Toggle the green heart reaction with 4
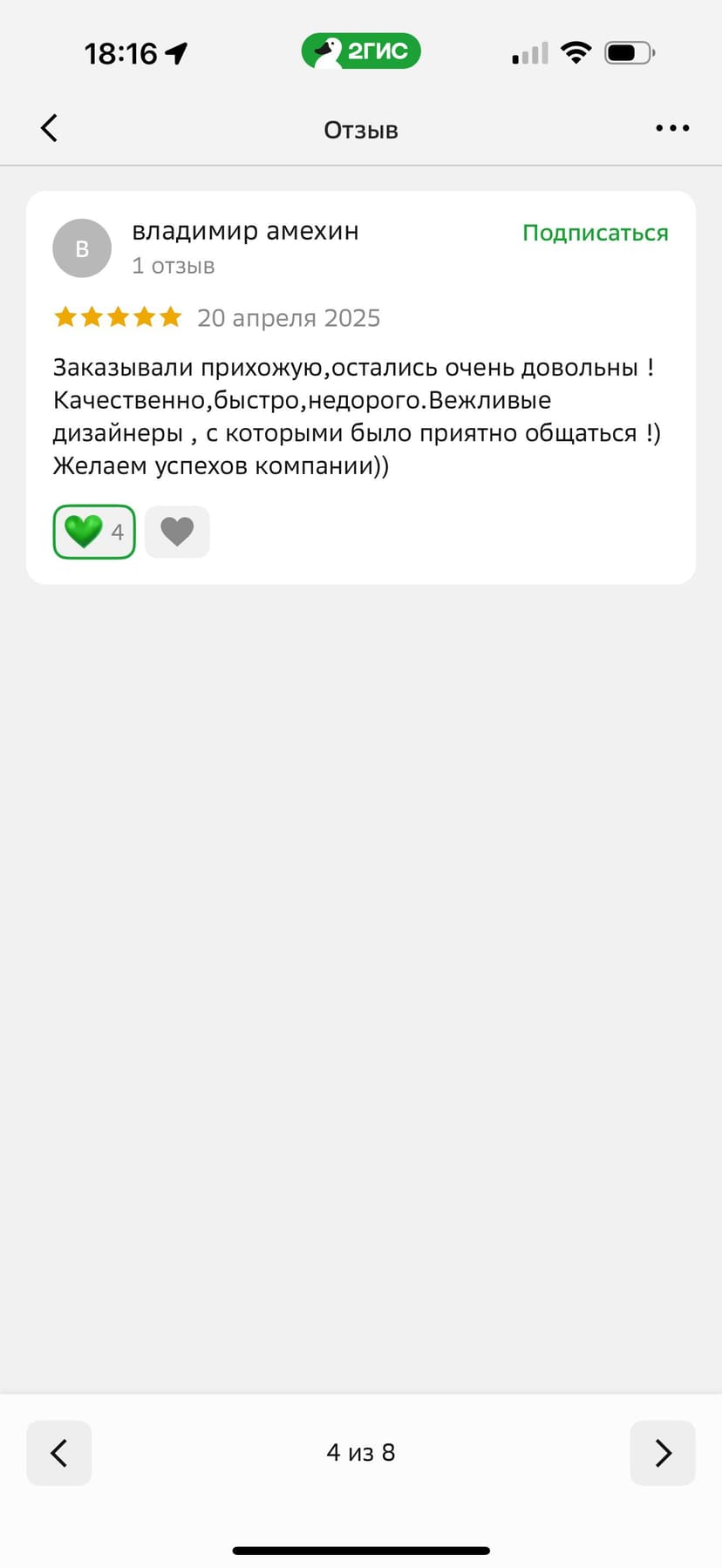This screenshot has height=1568, width=722. pyautogui.click(x=94, y=532)
